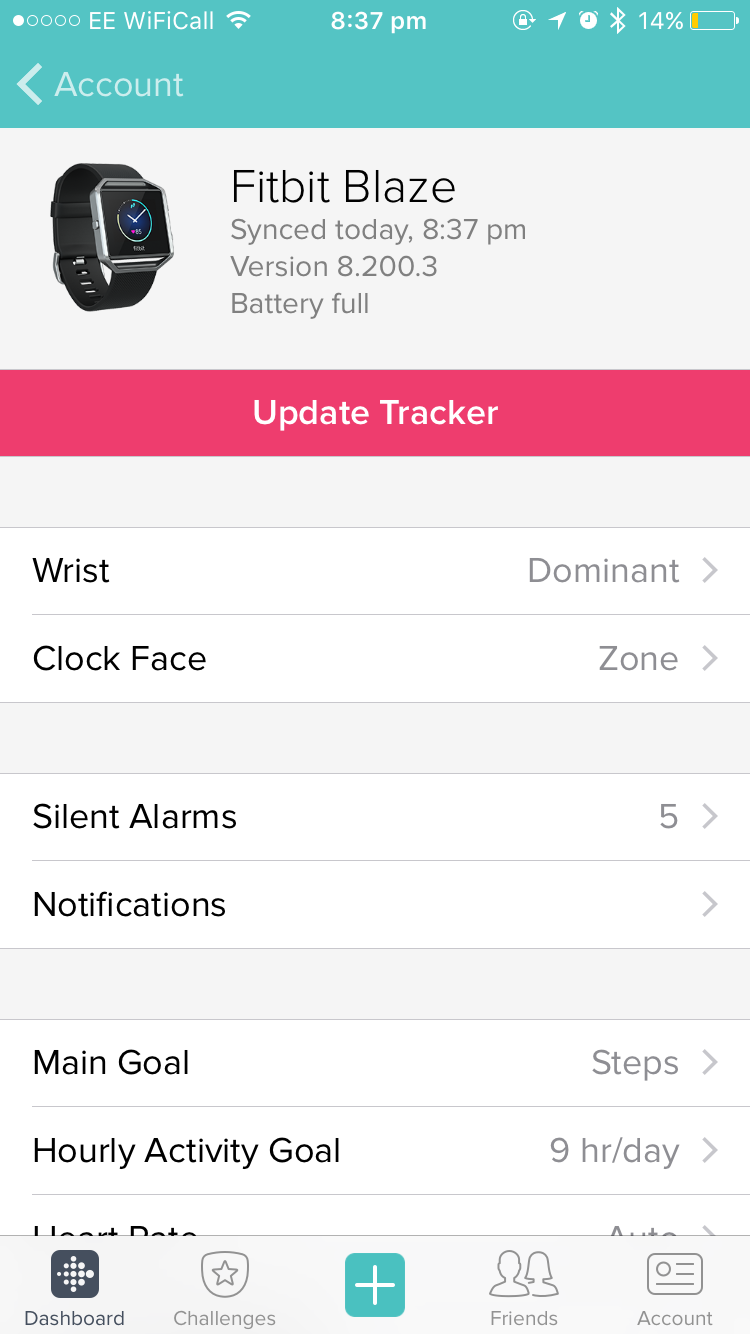Select the Main Goal row
Image resolution: width=750 pixels, height=1334 pixels.
pos(375,1063)
